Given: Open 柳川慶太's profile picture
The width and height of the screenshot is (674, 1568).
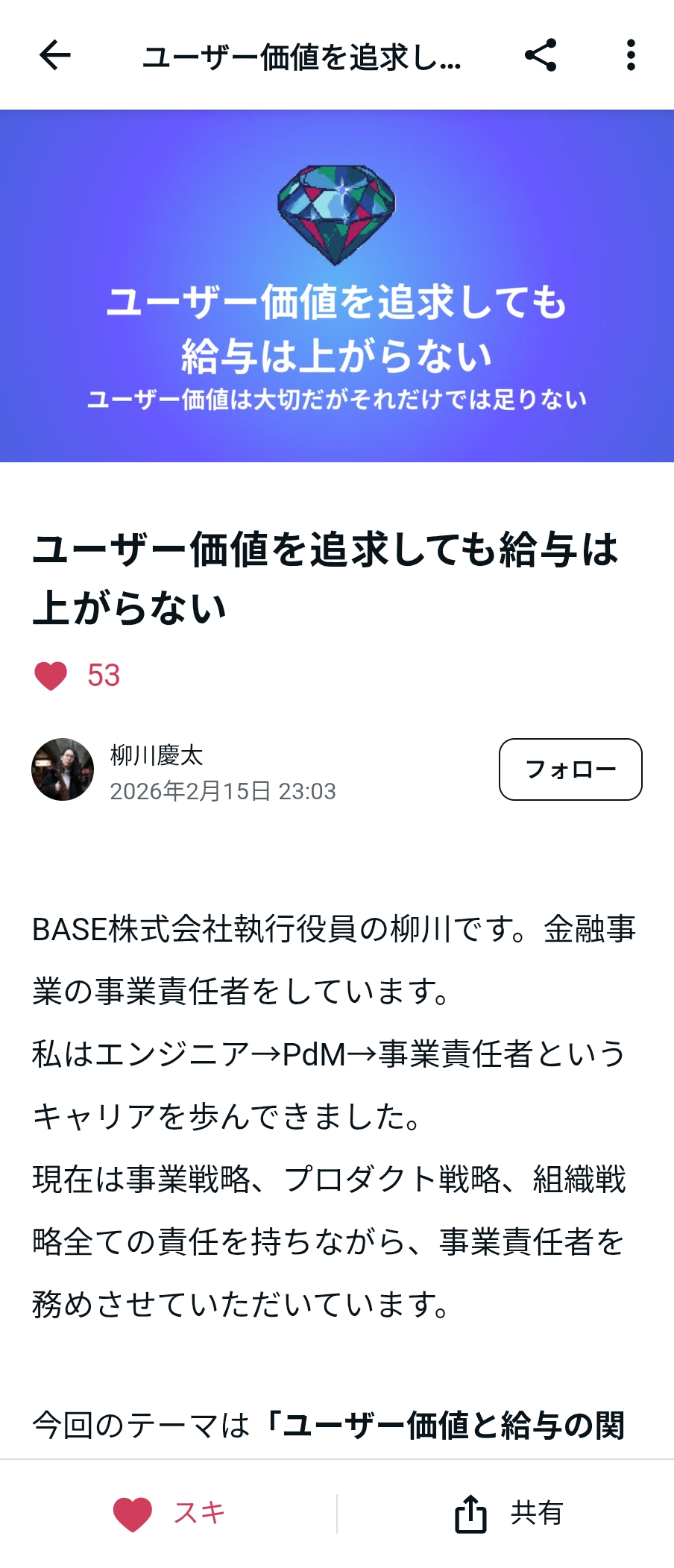Looking at the screenshot, I should 63,769.
